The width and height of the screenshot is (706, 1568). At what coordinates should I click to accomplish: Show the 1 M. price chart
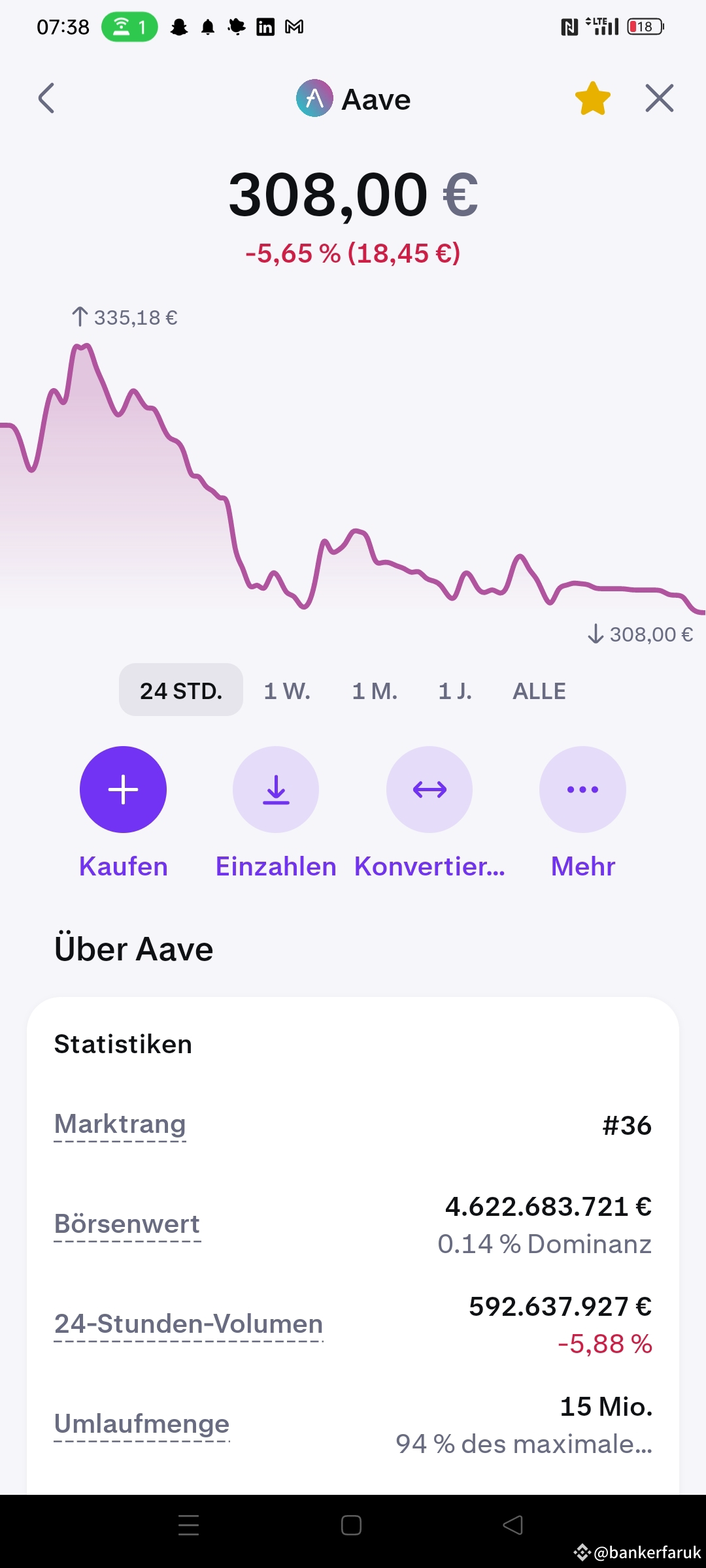(x=375, y=691)
